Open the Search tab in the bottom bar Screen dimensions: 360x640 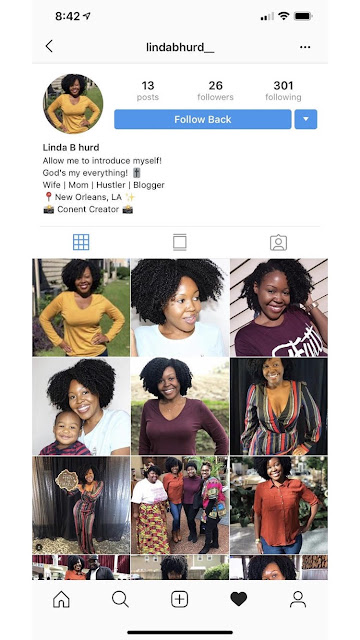(120, 599)
